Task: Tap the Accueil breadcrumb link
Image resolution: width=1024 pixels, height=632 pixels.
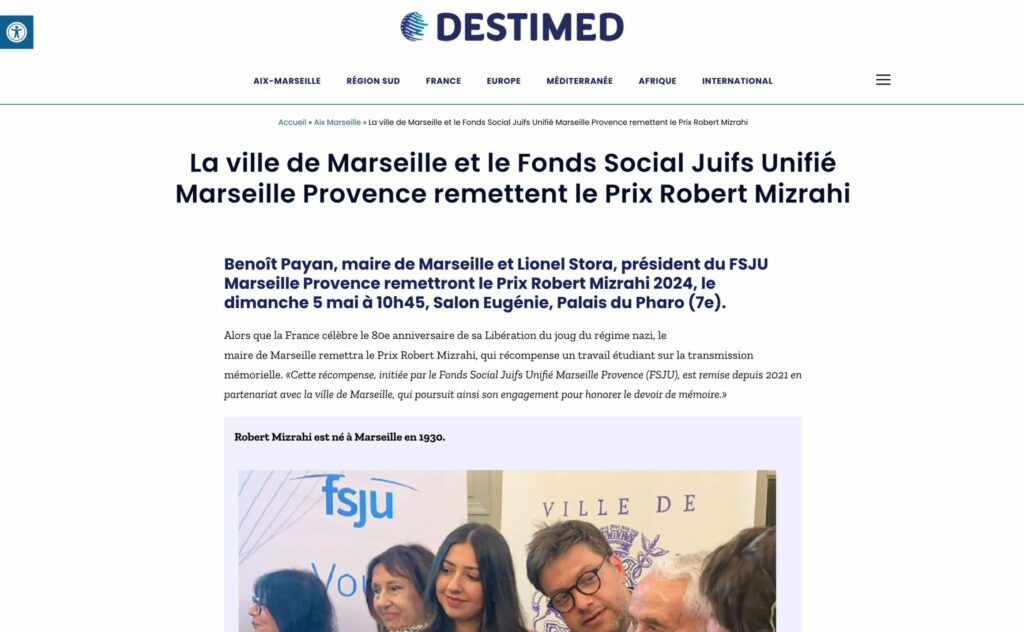Action: point(292,122)
